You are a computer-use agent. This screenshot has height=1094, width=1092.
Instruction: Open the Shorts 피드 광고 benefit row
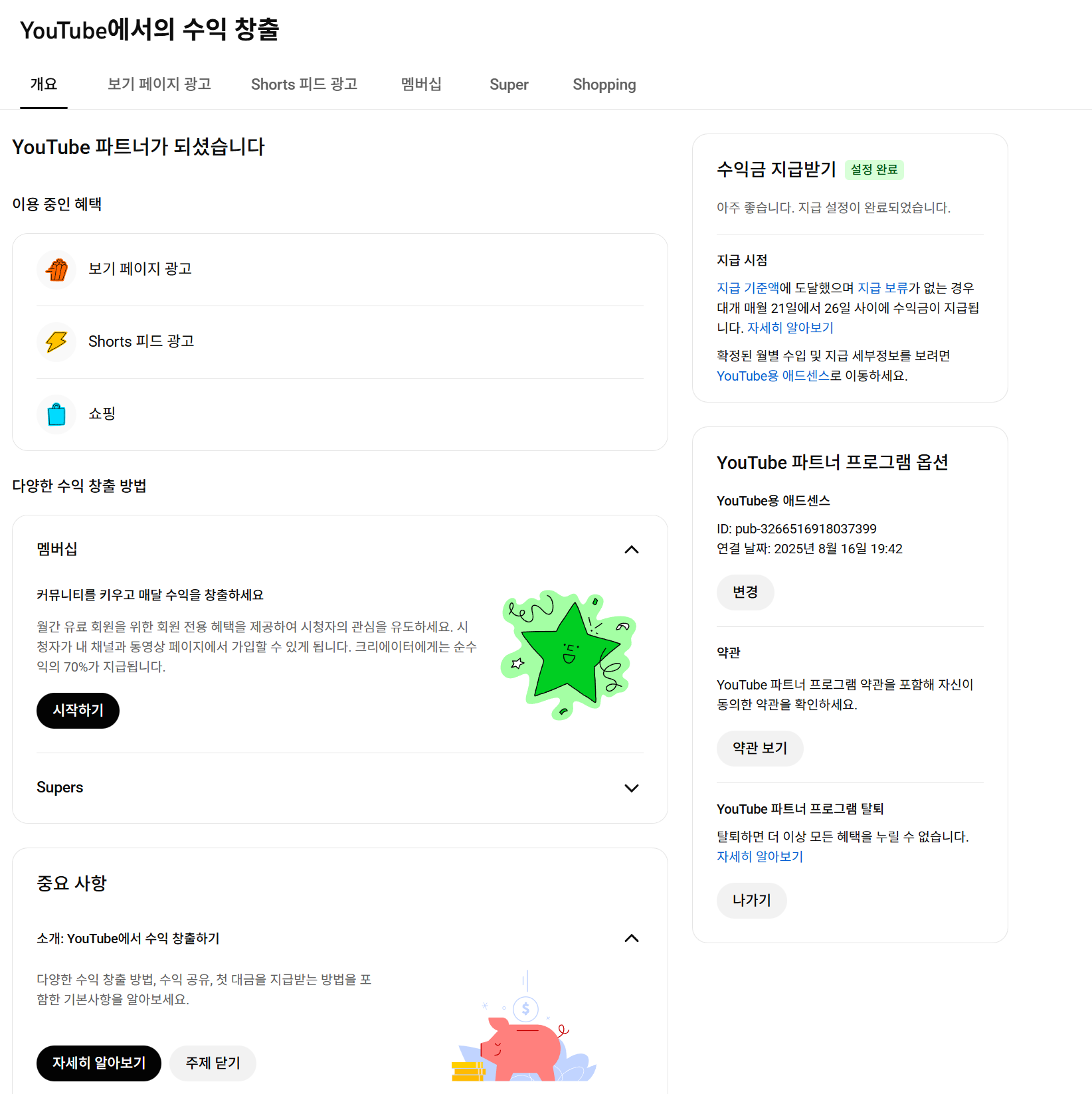point(141,341)
